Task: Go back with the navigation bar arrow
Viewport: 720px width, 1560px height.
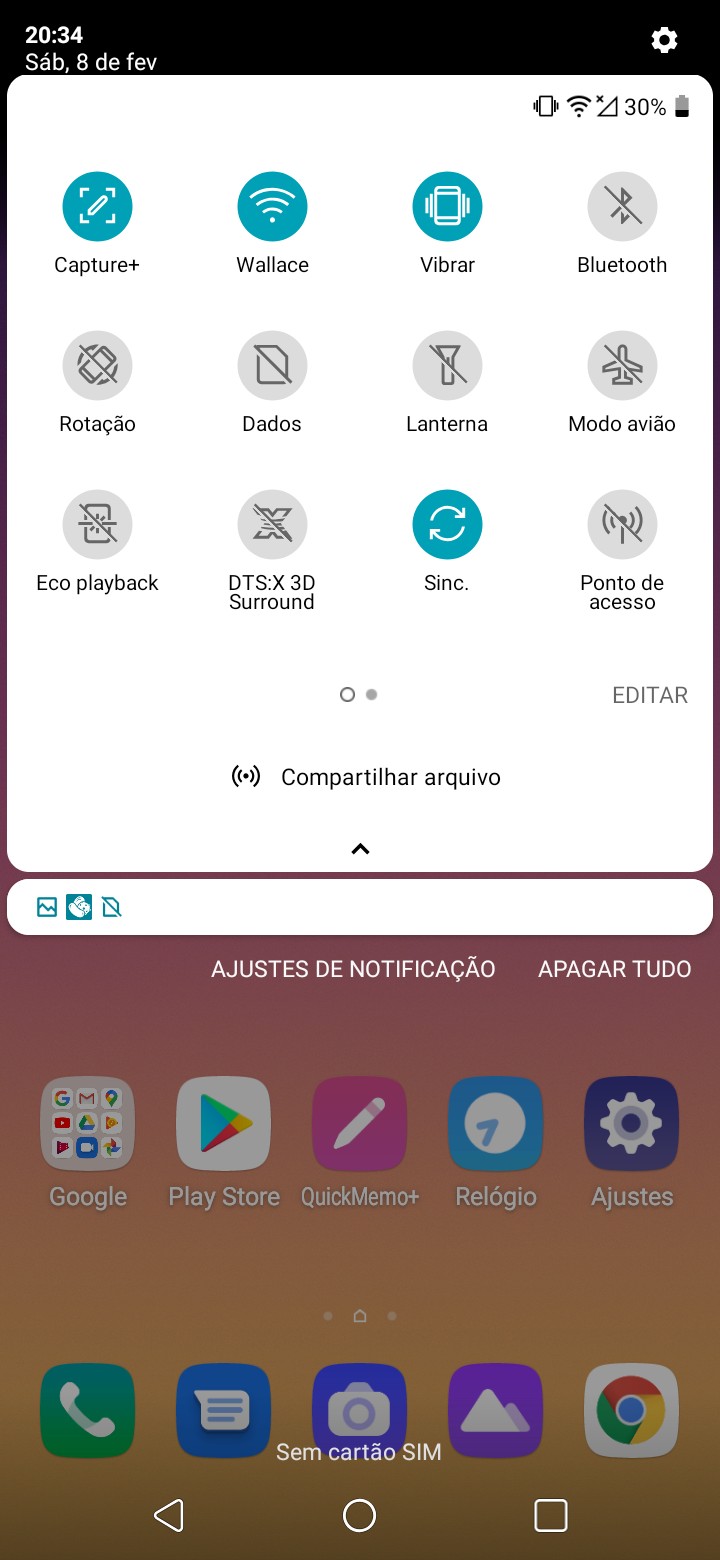Action: pyautogui.click(x=169, y=1515)
